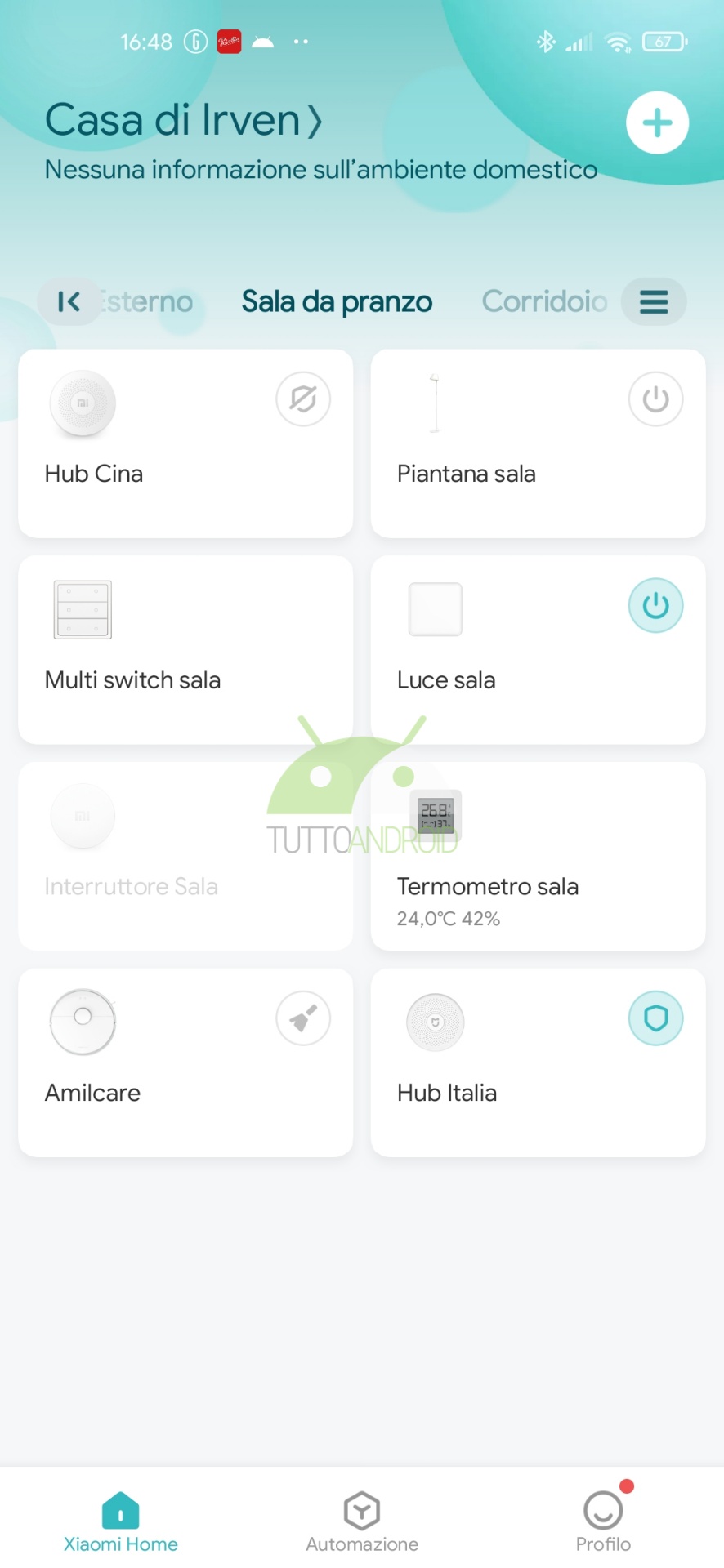
Task: Open the Profilo tab
Action: point(603,1522)
